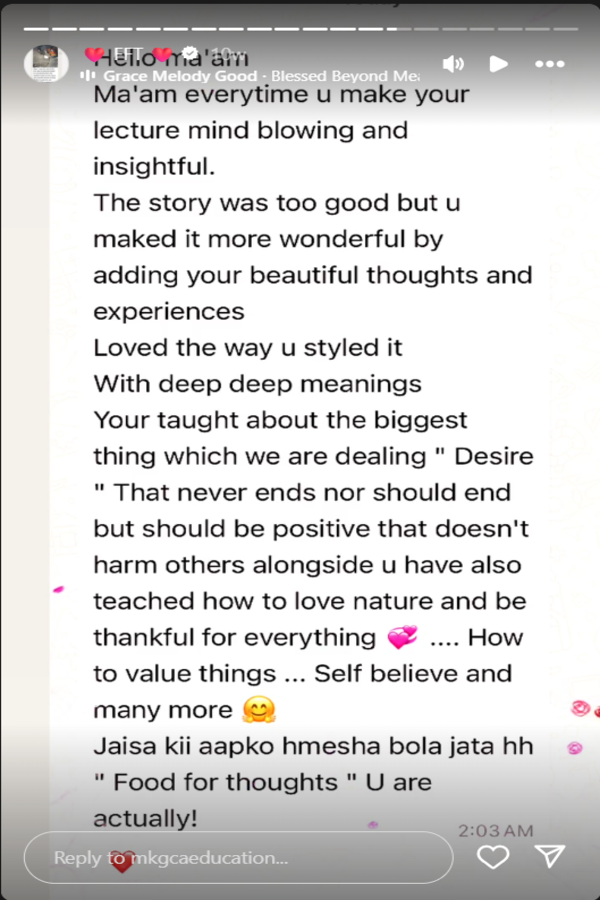Share the story via paper plane icon

pos(549,856)
